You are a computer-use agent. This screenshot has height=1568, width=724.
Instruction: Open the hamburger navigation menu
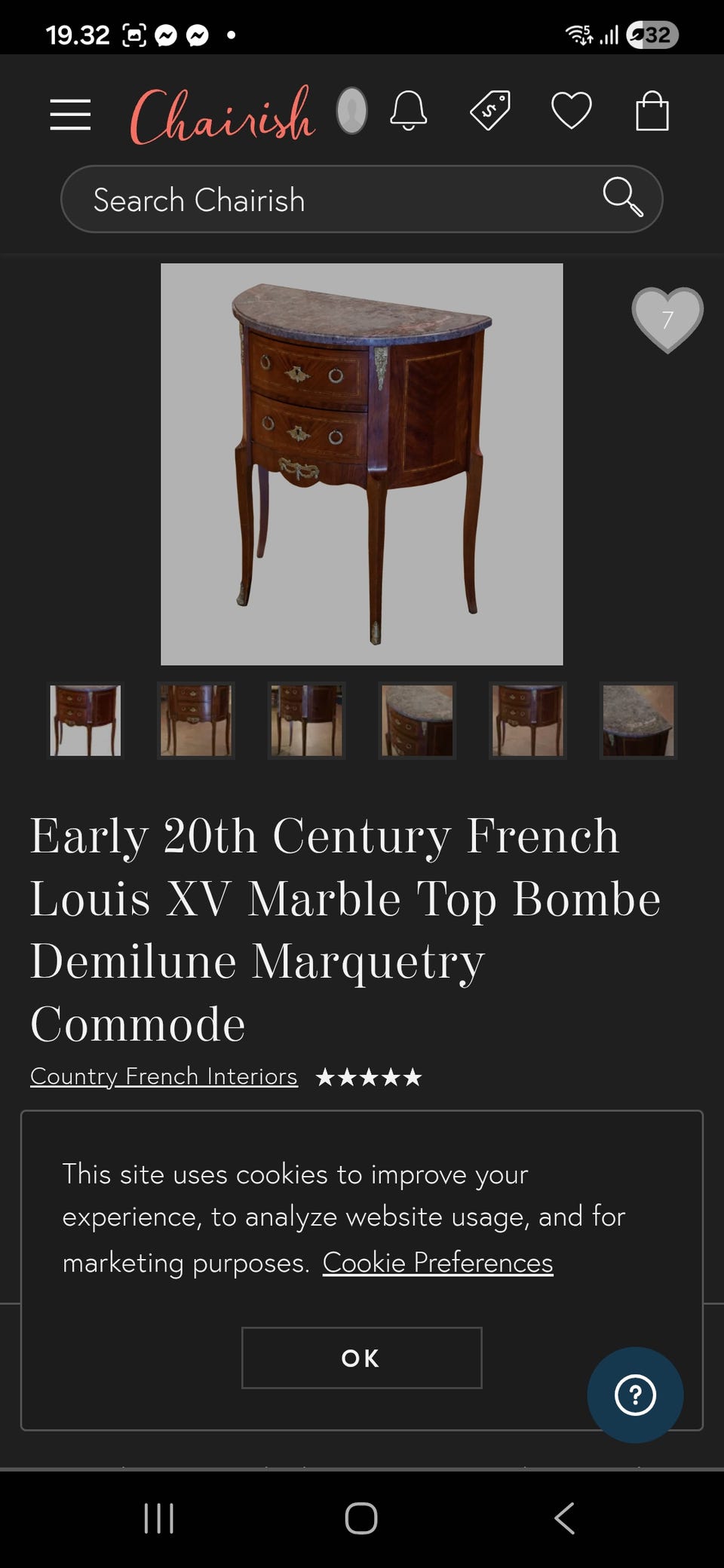point(70,115)
